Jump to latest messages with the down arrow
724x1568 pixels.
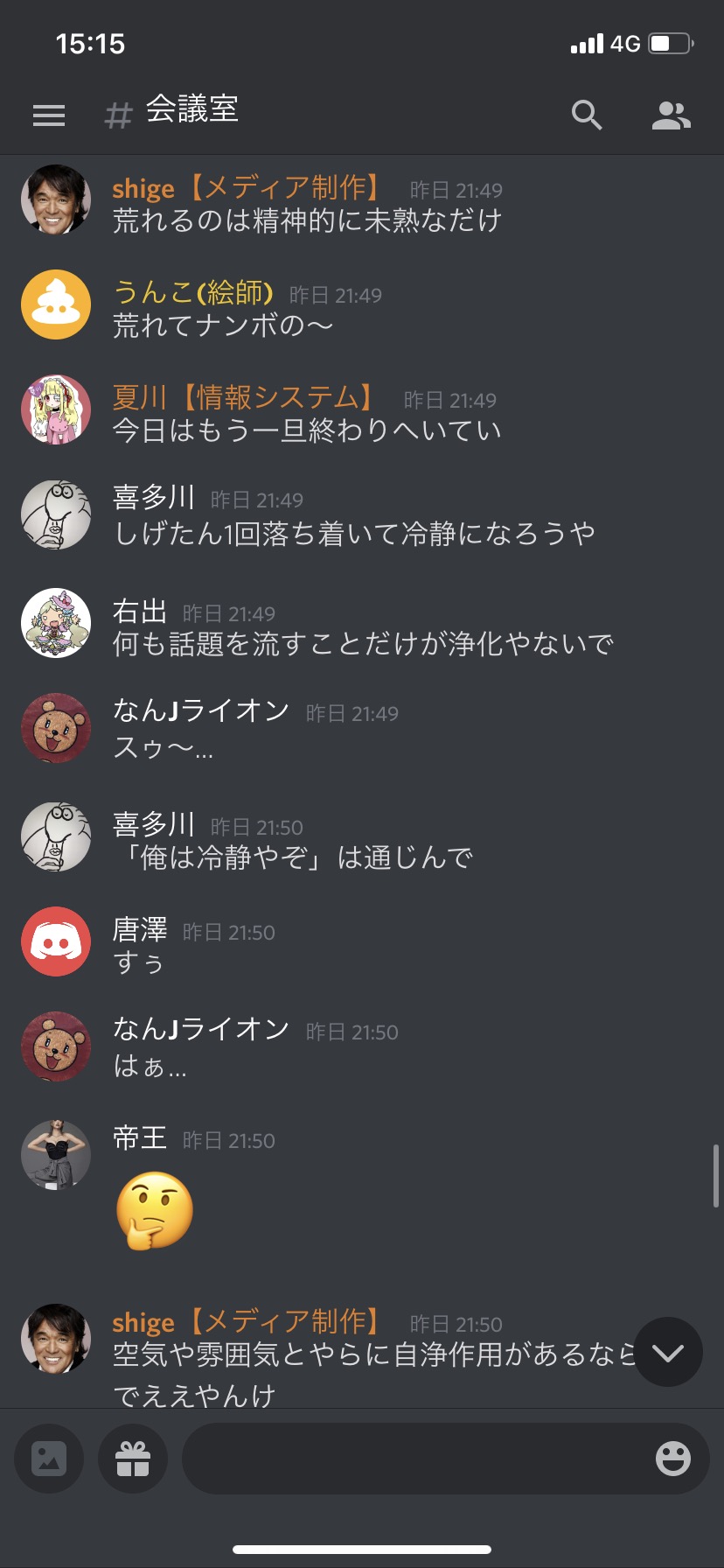click(668, 1352)
